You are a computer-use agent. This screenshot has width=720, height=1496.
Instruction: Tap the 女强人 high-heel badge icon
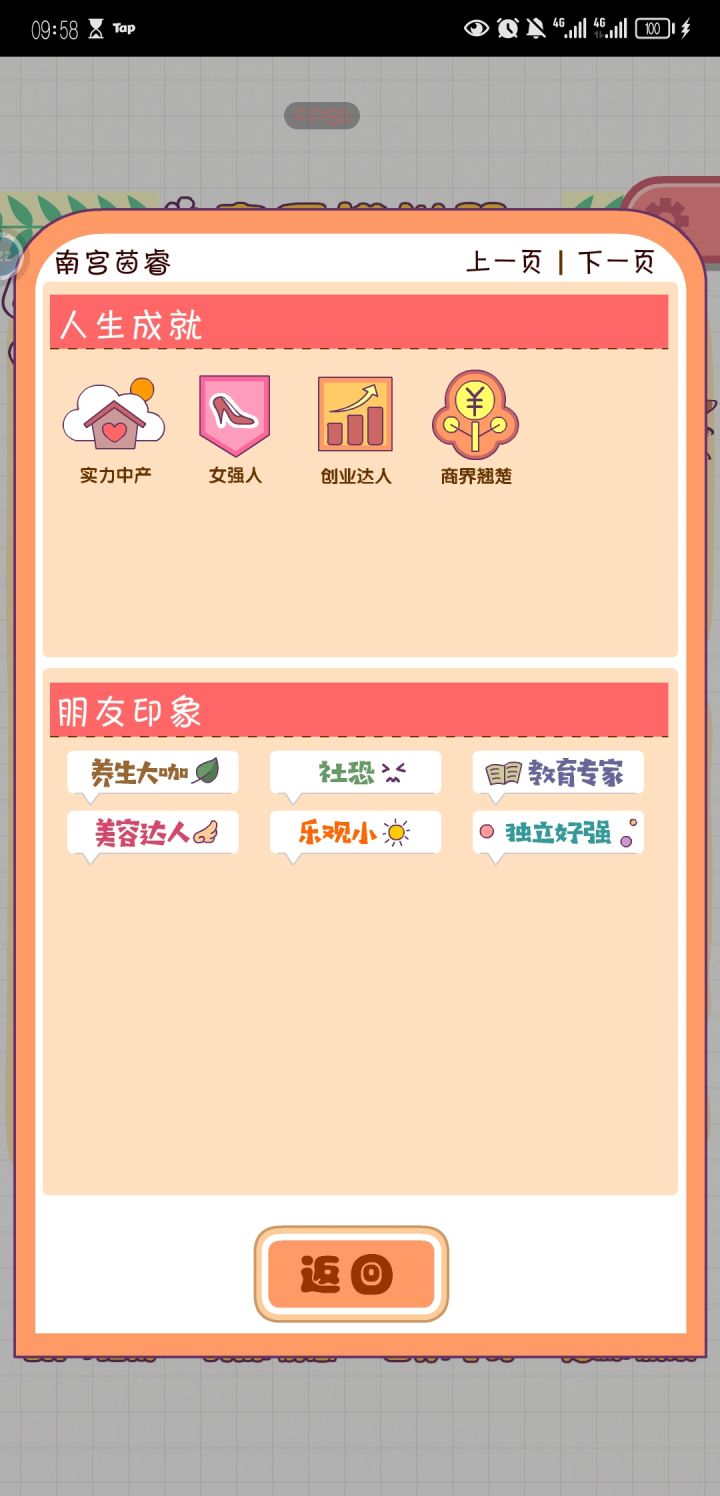(234, 415)
